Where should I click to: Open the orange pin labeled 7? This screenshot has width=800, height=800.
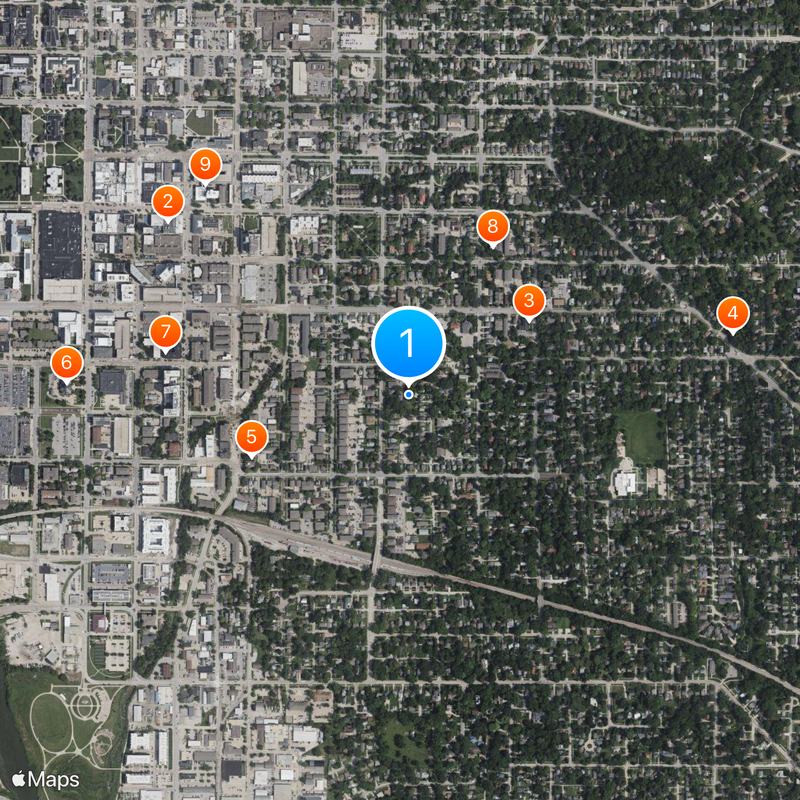pos(166,330)
